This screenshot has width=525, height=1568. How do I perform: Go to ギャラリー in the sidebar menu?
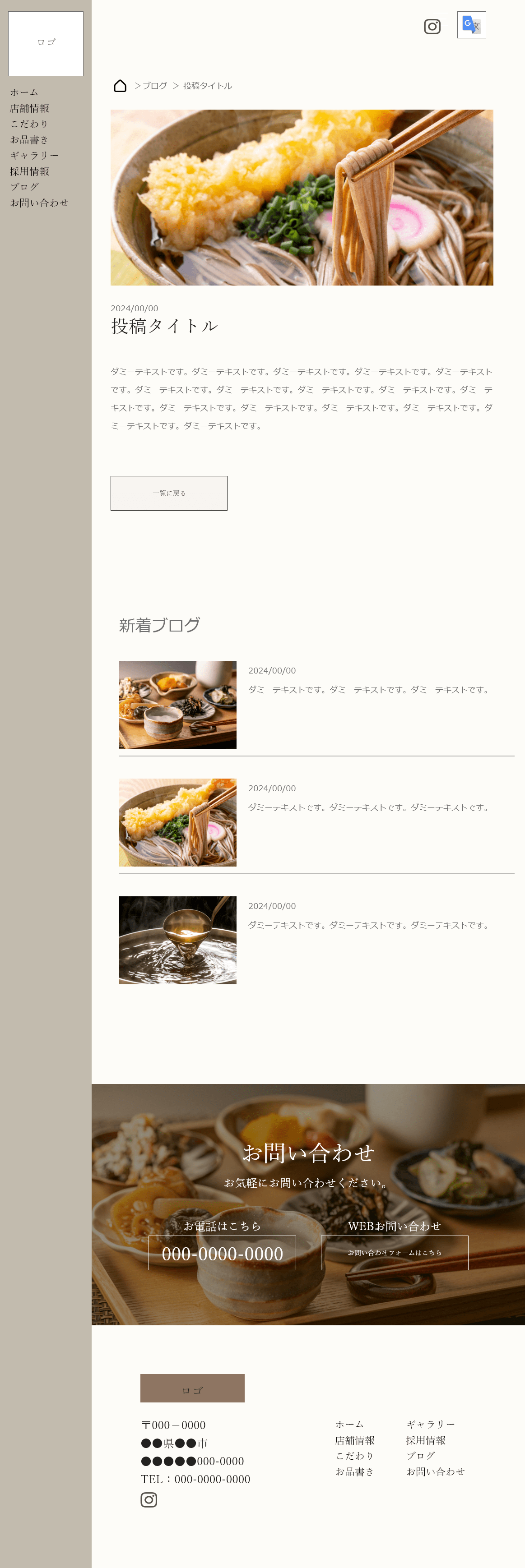(34, 155)
